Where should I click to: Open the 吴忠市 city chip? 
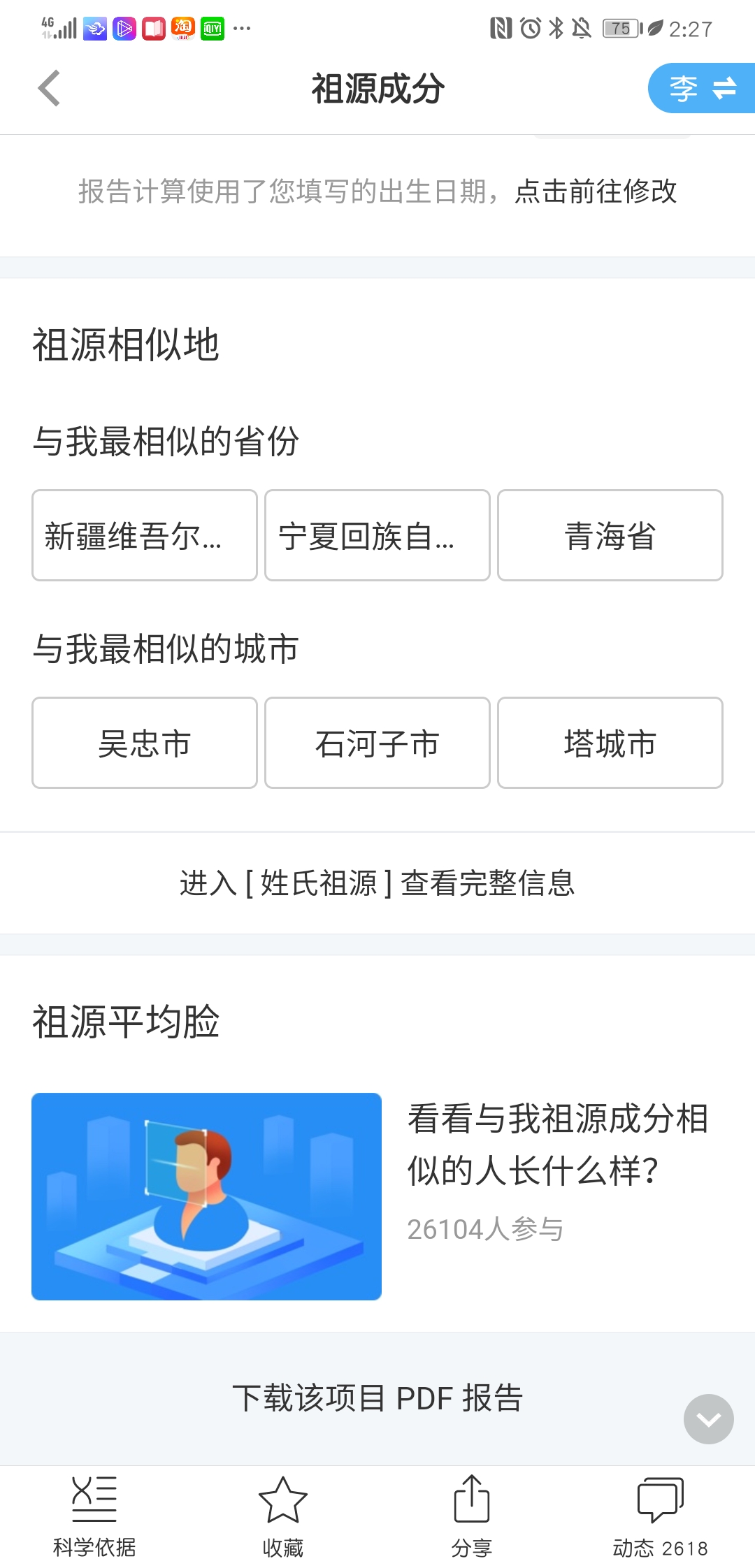coord(145,743)
